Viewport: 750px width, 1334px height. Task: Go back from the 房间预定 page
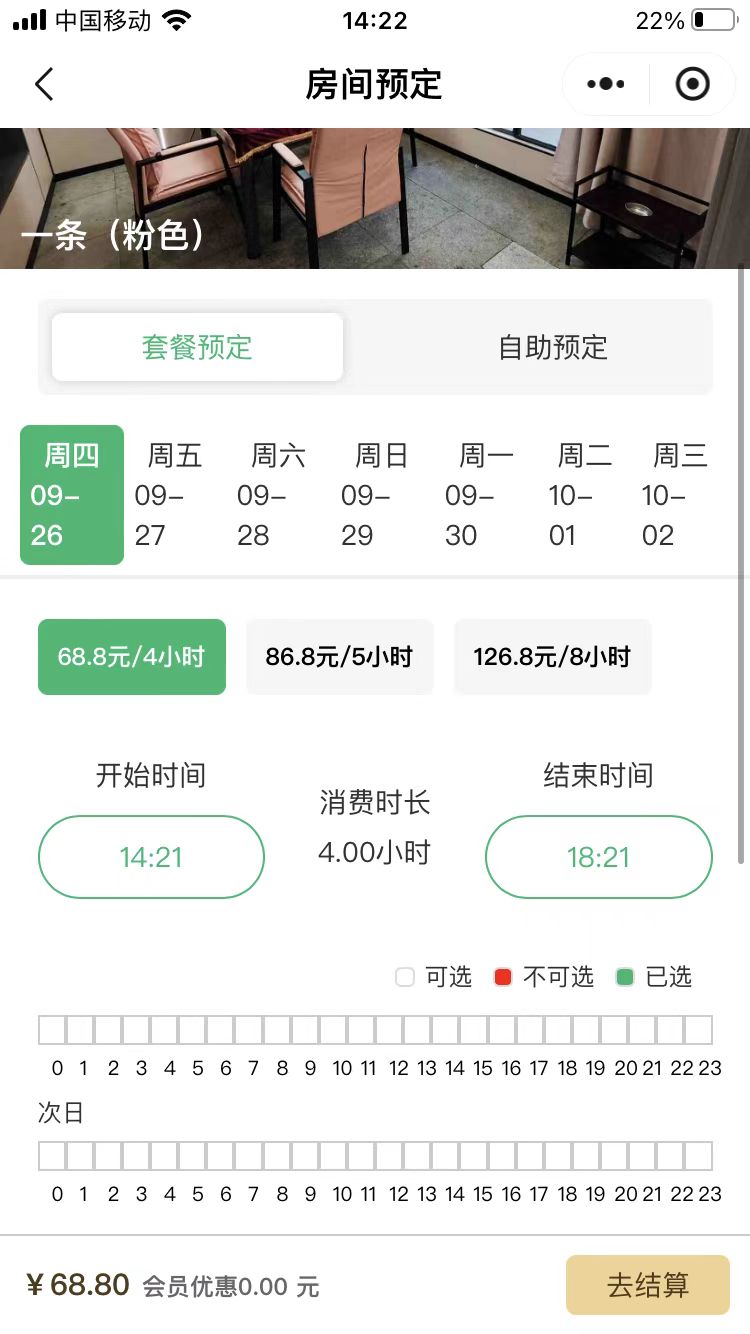click(44, 85)
